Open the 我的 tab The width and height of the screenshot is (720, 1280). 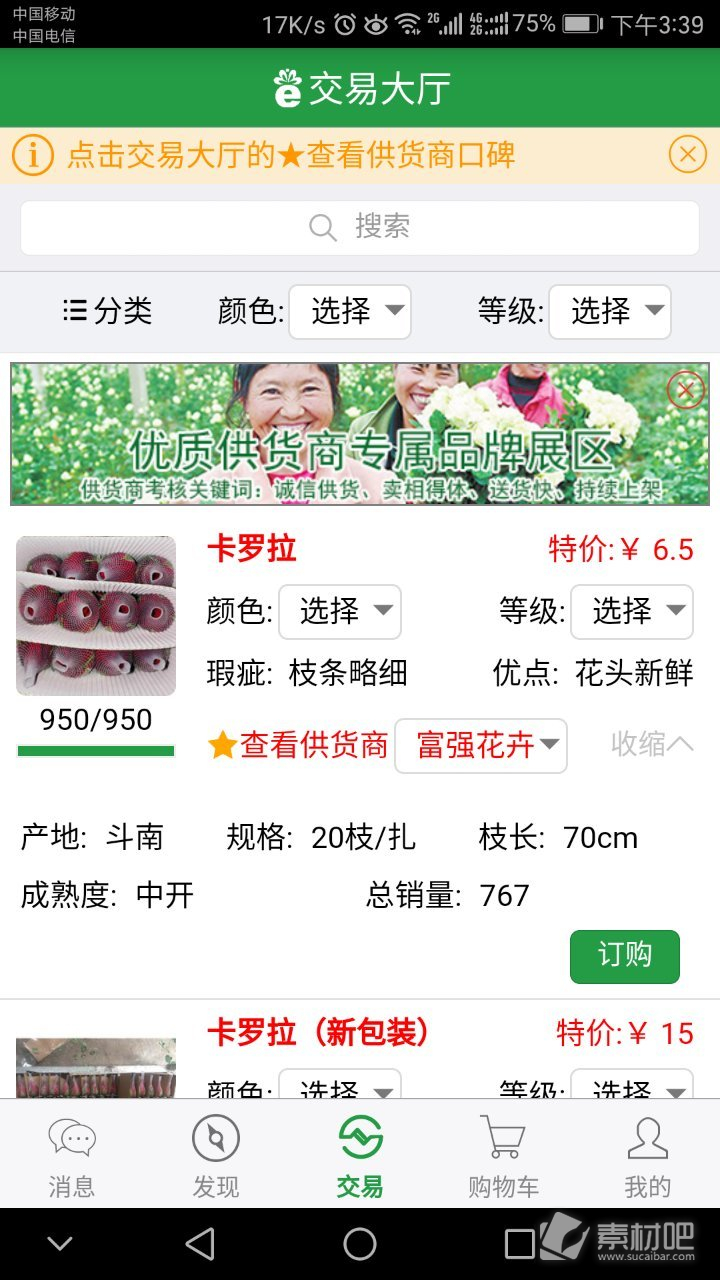tap(648, 1157)
